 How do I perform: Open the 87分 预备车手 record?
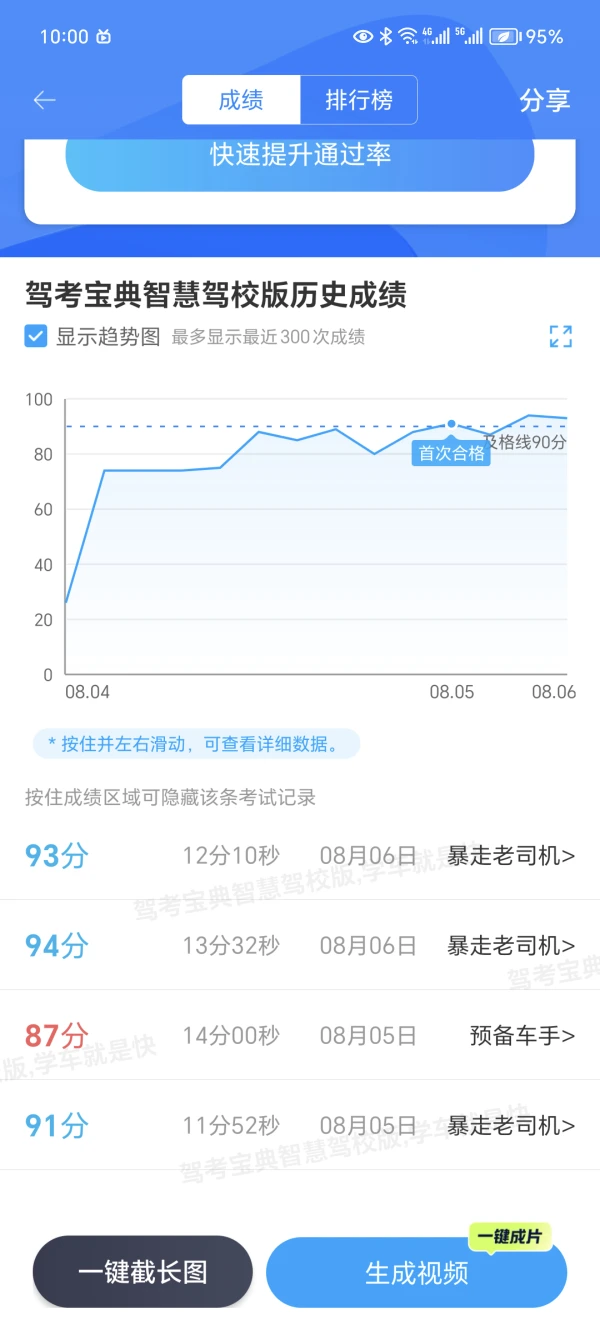(x=300, y=1035)
